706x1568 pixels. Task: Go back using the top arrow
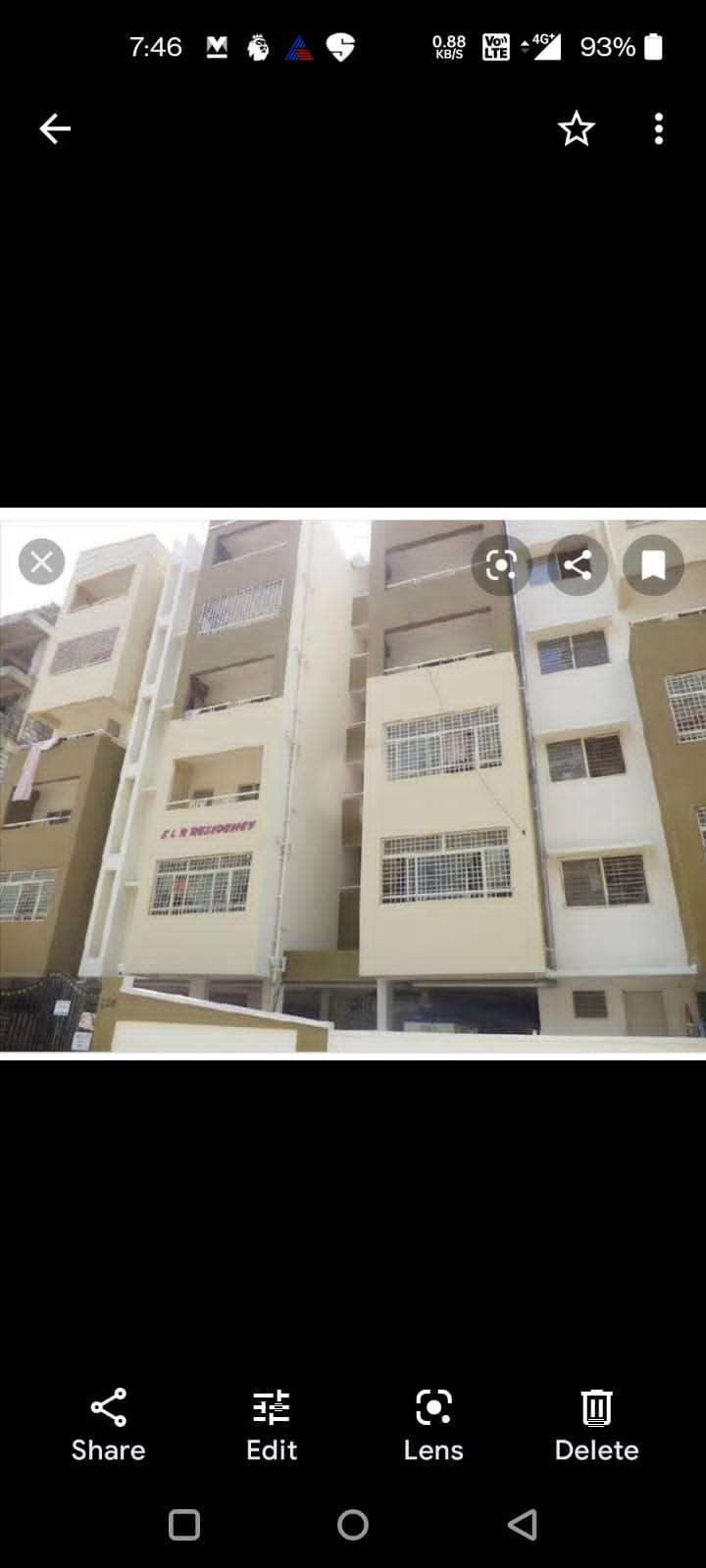coord(55,128)
